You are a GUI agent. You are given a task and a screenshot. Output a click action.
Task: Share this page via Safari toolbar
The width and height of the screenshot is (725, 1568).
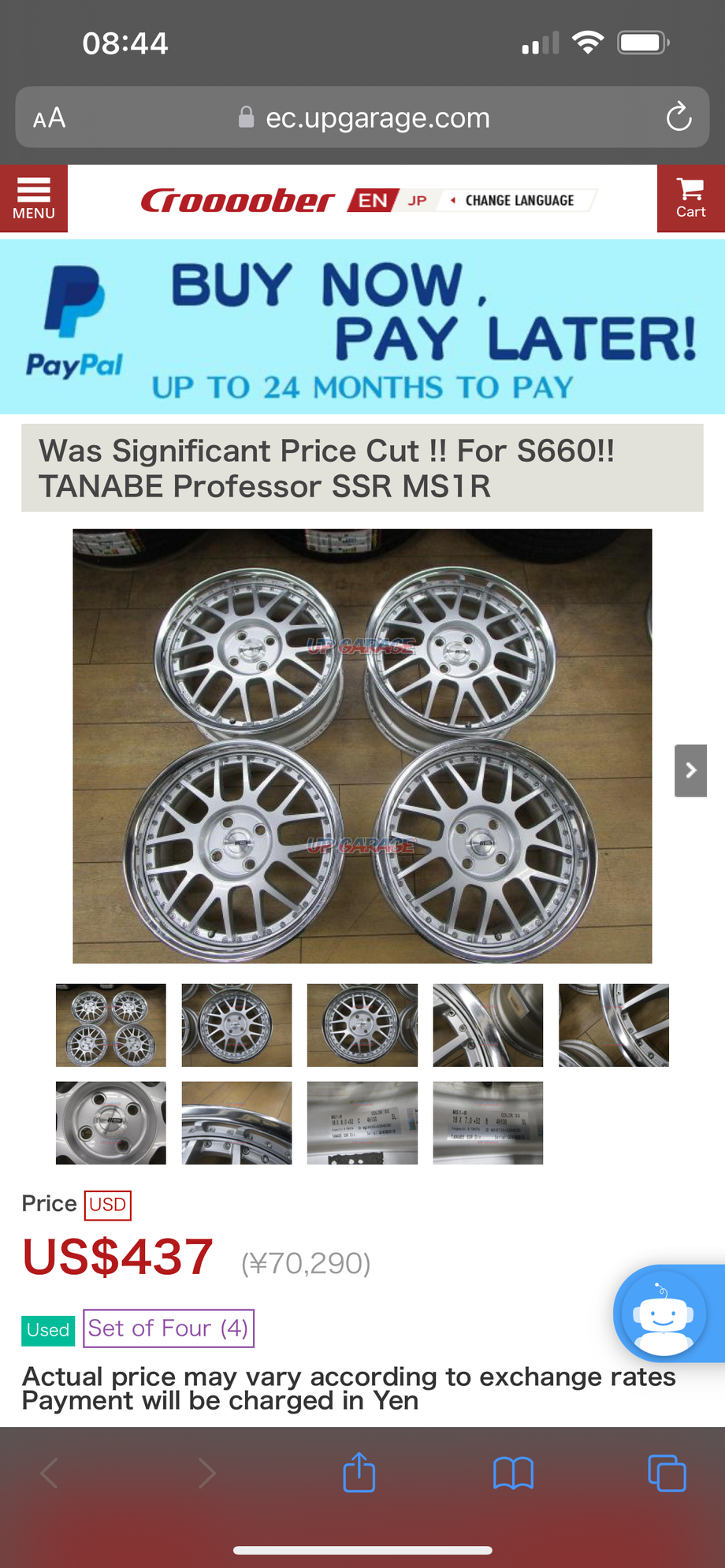coord(359,1472)
